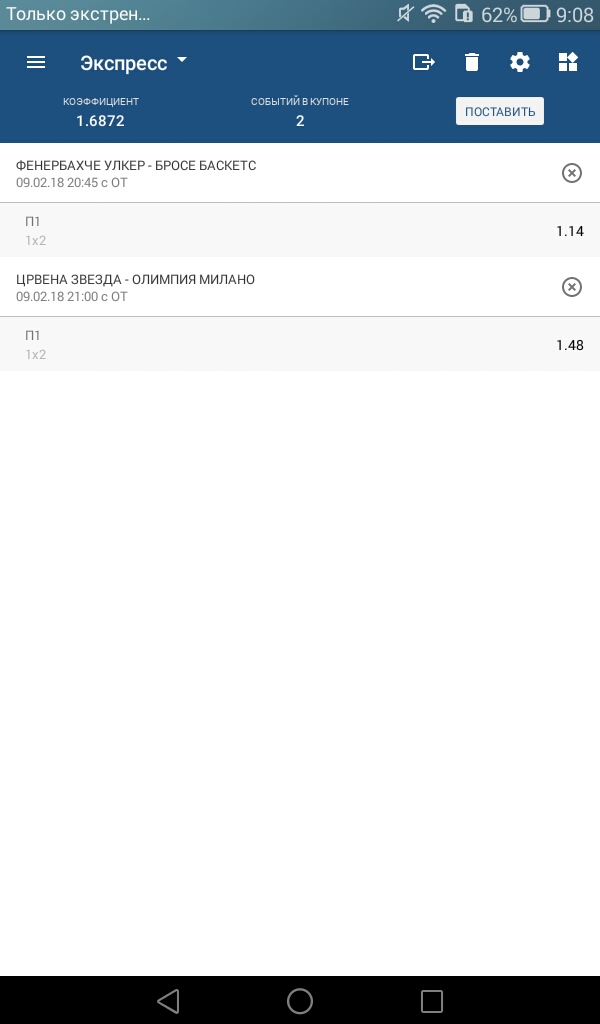Image resolution: width=600 pixels, height=1024 pixels.
Task: Remove Фенербахче Улкер - Бросе Баскетс event
Action: point(571,173)
